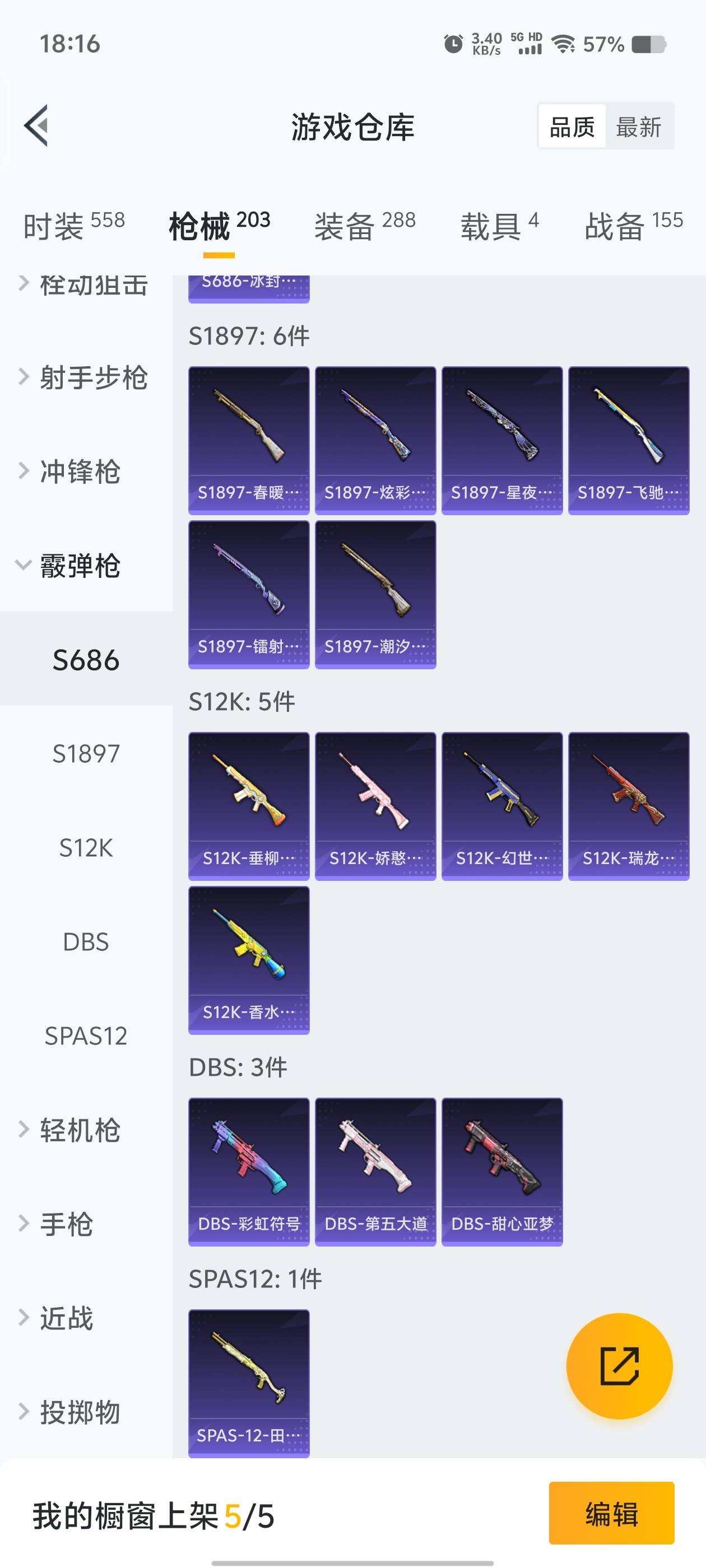This screenshot has height=1568, width=706.
Task: Select the S1897-潮汐 thumbnail
Action: 375,594
